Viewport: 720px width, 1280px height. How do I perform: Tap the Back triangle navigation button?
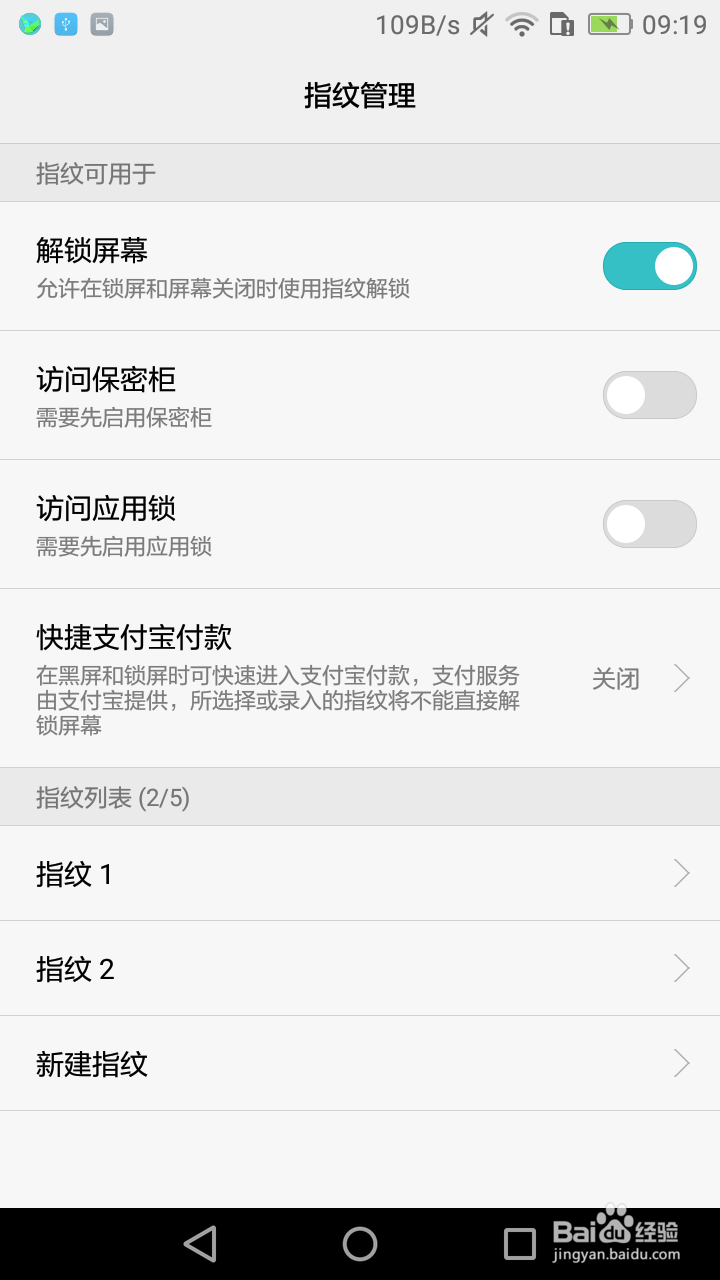(200, 1243)
